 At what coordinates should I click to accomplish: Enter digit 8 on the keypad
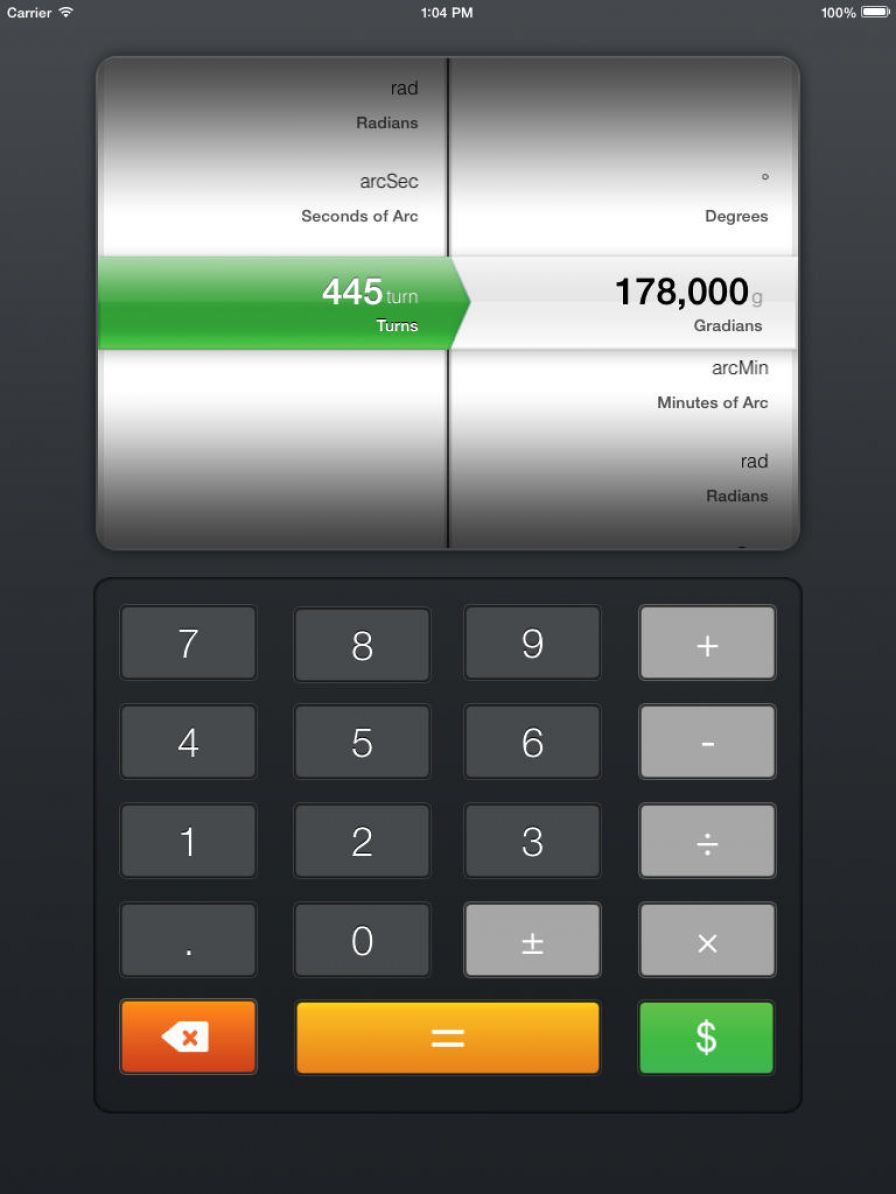click(x=362, y=645)
